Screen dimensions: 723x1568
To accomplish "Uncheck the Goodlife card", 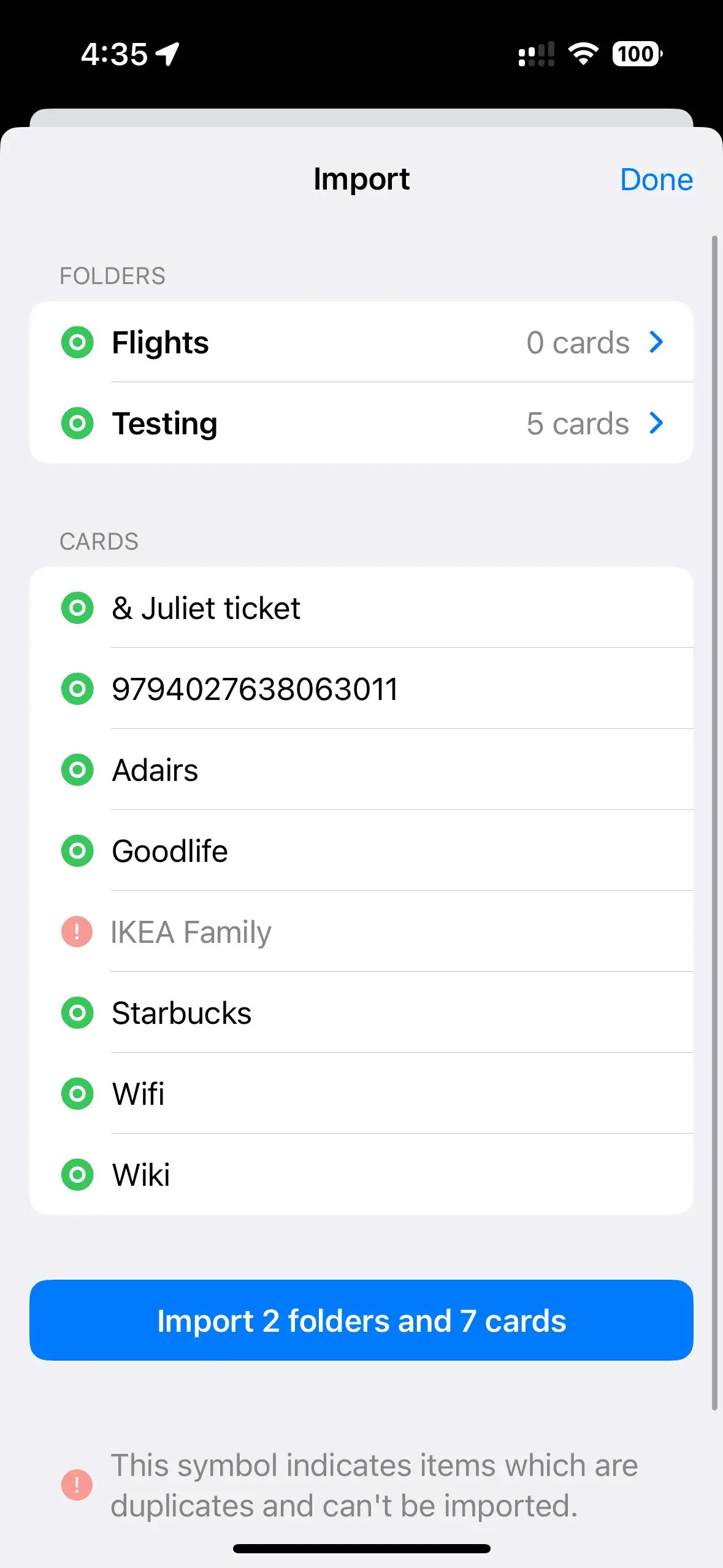I will [77, 851].
